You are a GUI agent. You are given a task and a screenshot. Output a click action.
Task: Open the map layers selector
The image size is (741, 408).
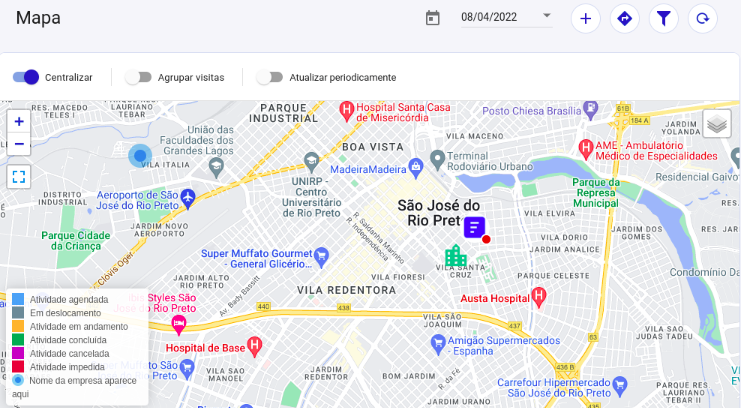tap(717, 124)
